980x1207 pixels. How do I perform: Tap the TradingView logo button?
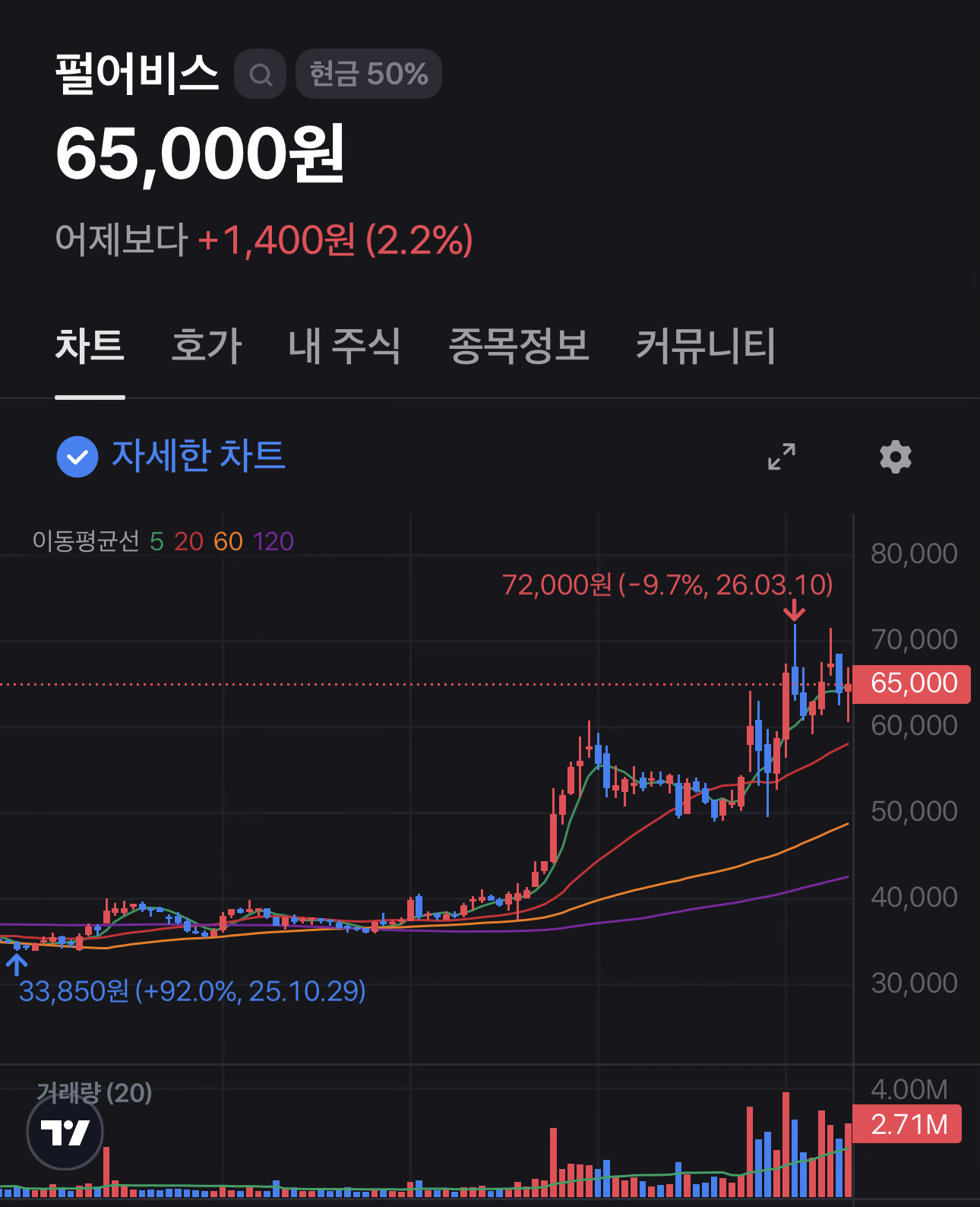tap(65, 1133)
